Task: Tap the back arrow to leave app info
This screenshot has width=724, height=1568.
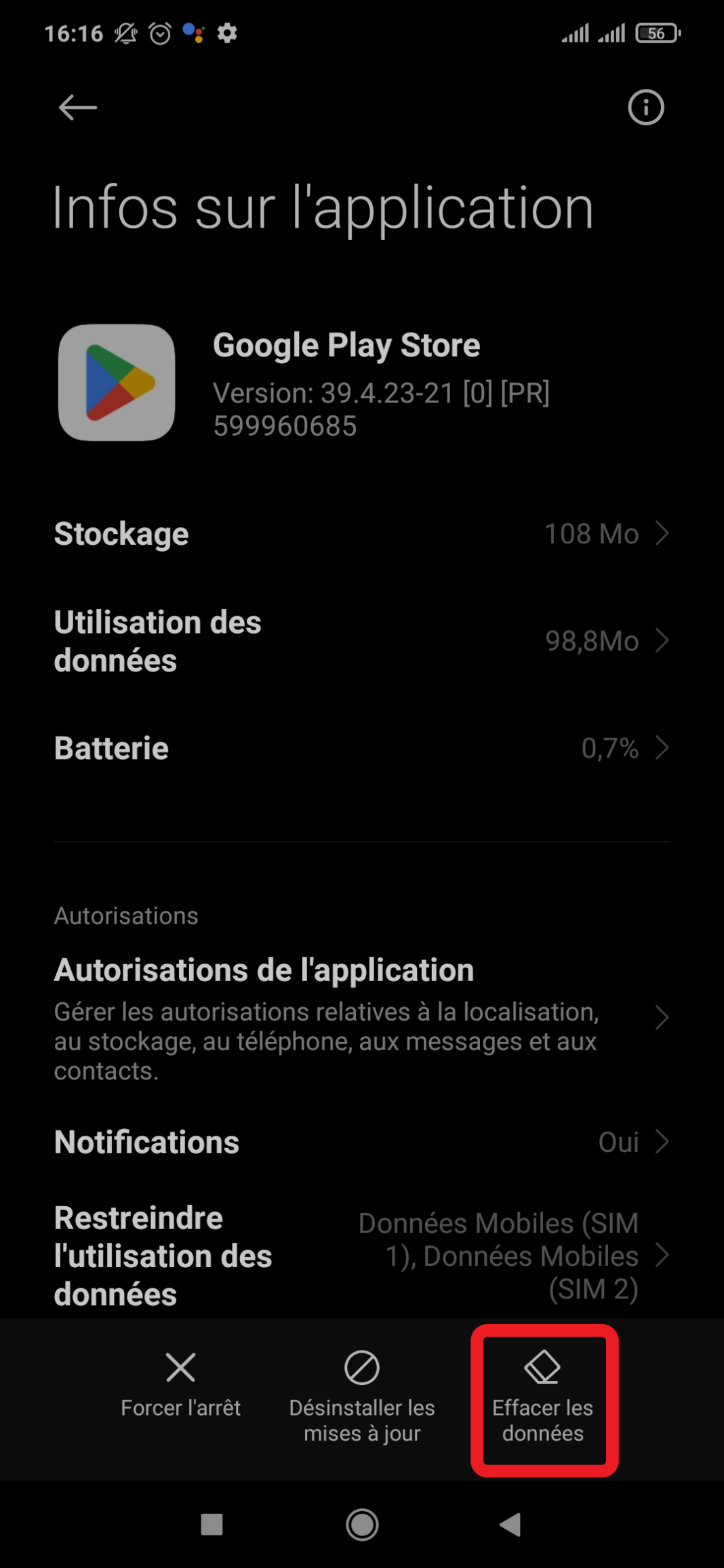Action: 77,107
